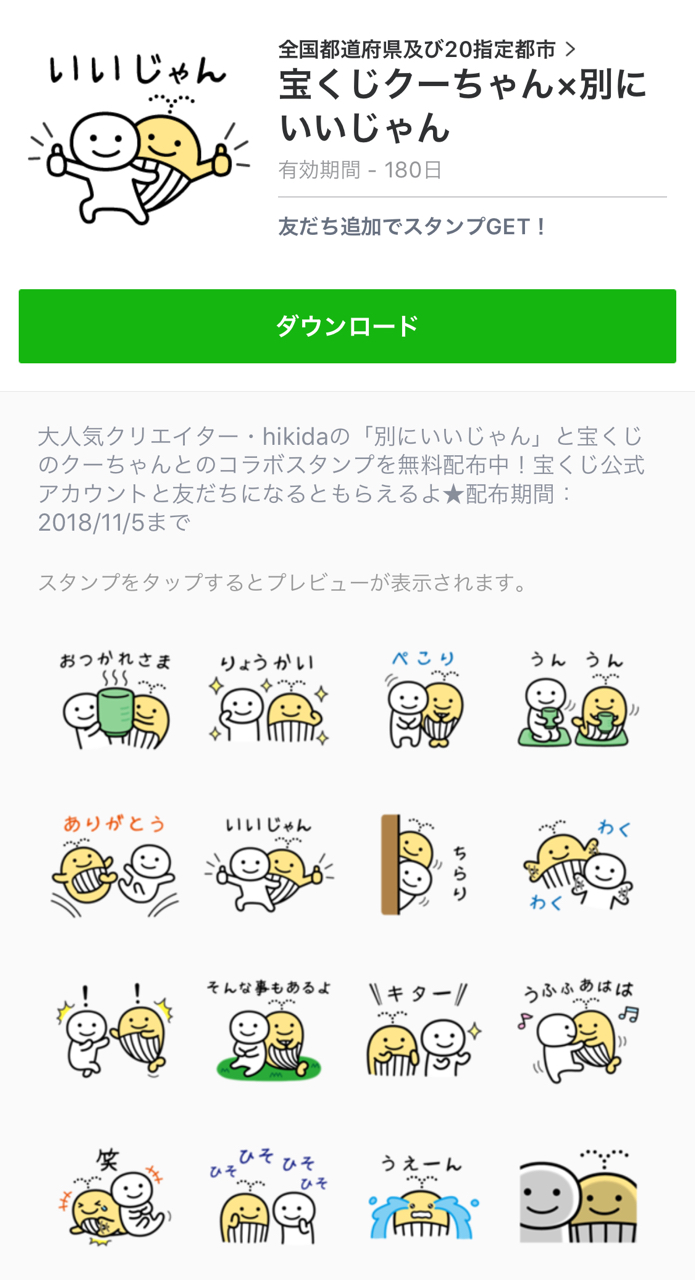Preview the 笑 sticker
695x1280 pixels.
114,1195
